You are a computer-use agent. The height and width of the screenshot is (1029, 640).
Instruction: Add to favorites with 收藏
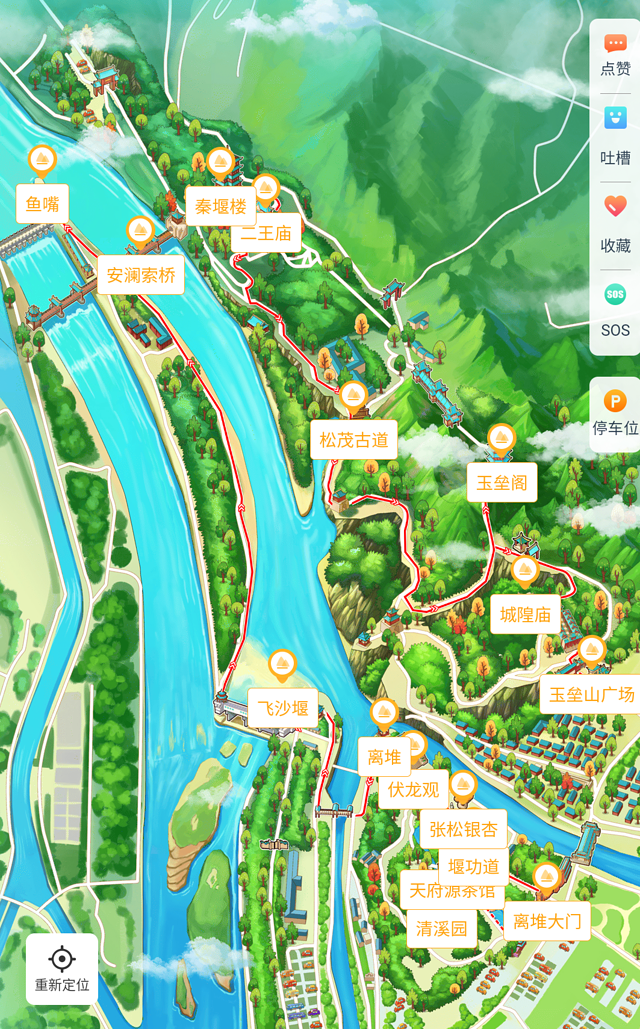click(615, 223)
